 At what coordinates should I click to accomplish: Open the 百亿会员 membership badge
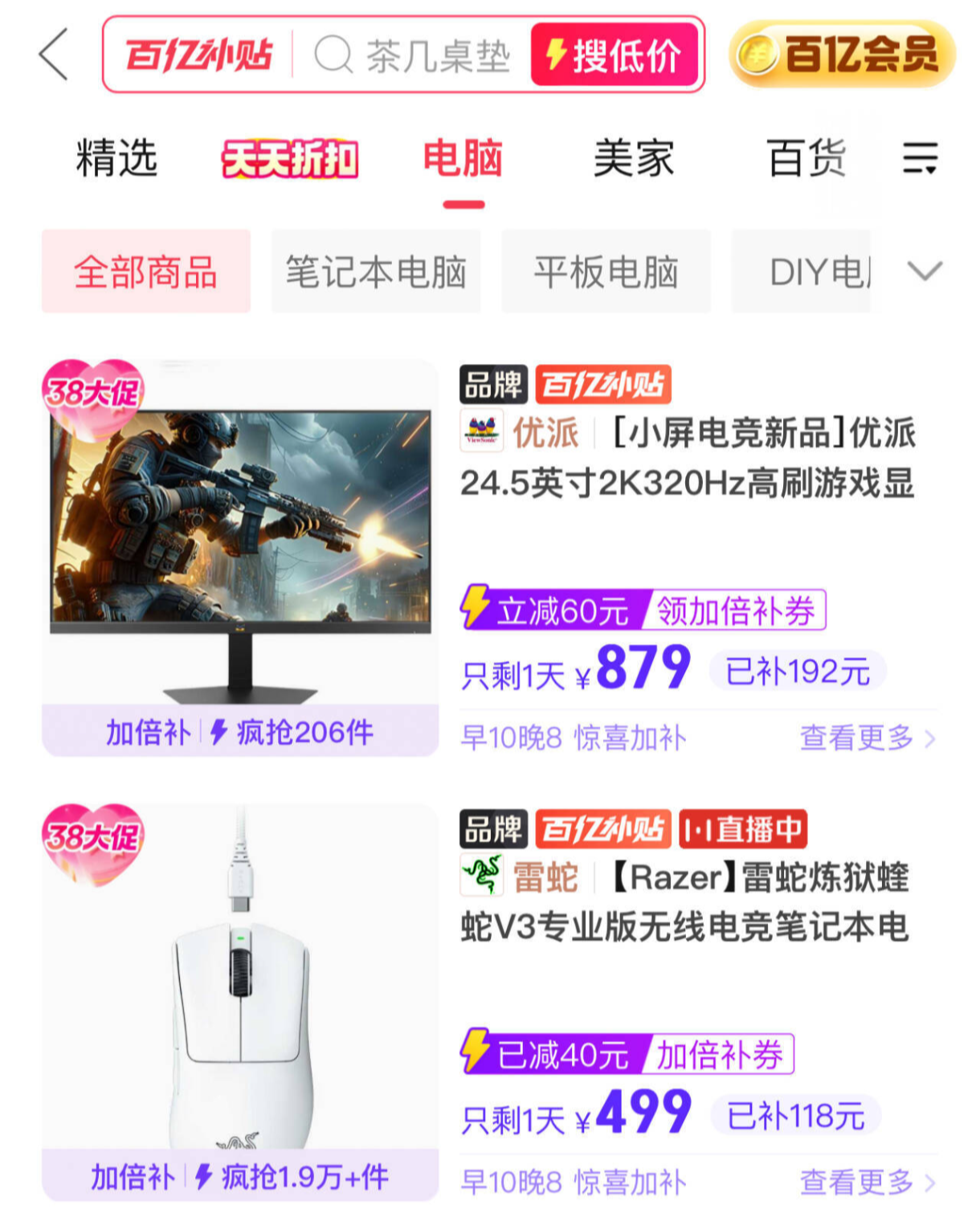point(842,55)
